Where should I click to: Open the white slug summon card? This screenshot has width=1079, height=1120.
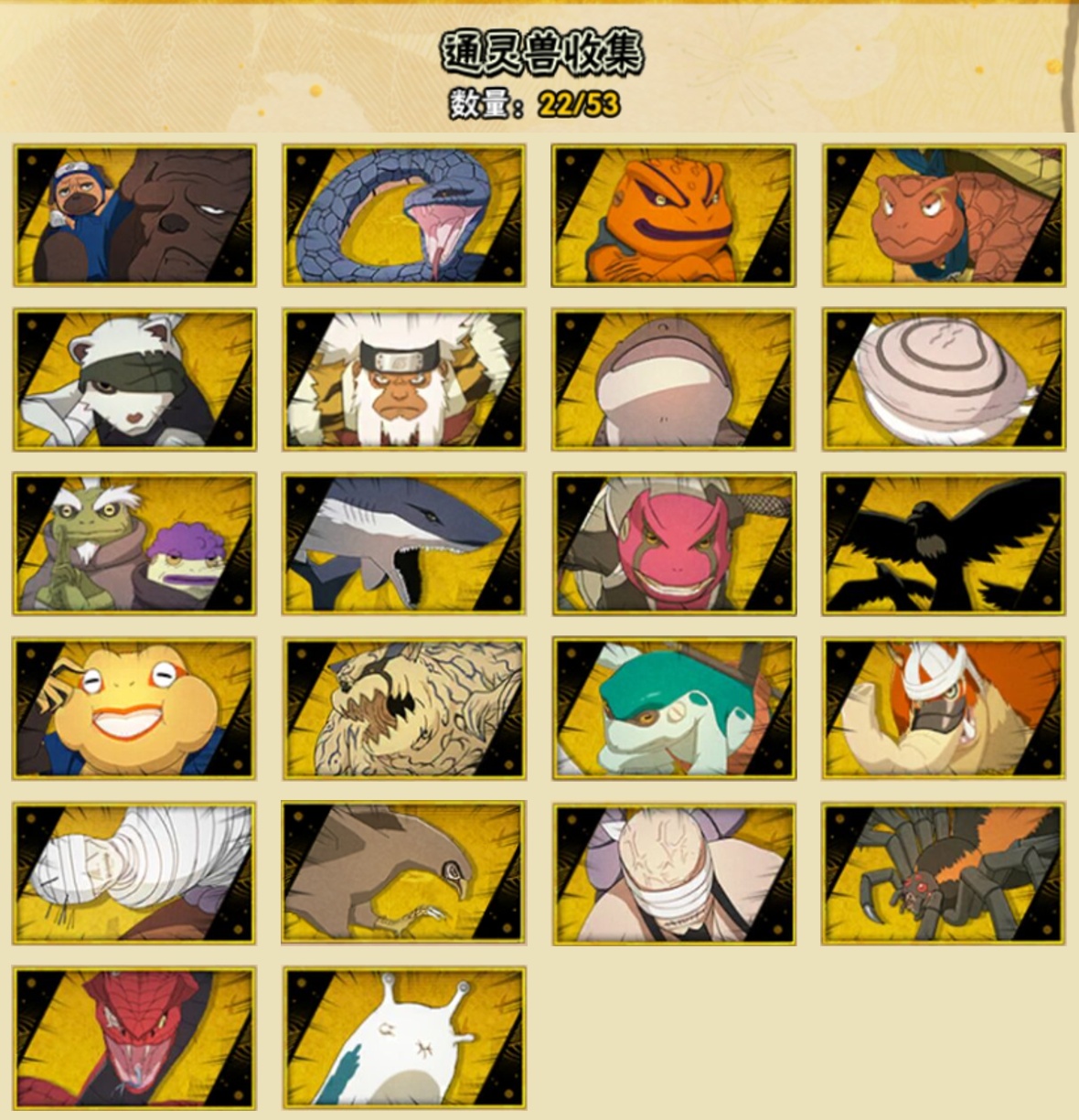tap(404, 1038)
